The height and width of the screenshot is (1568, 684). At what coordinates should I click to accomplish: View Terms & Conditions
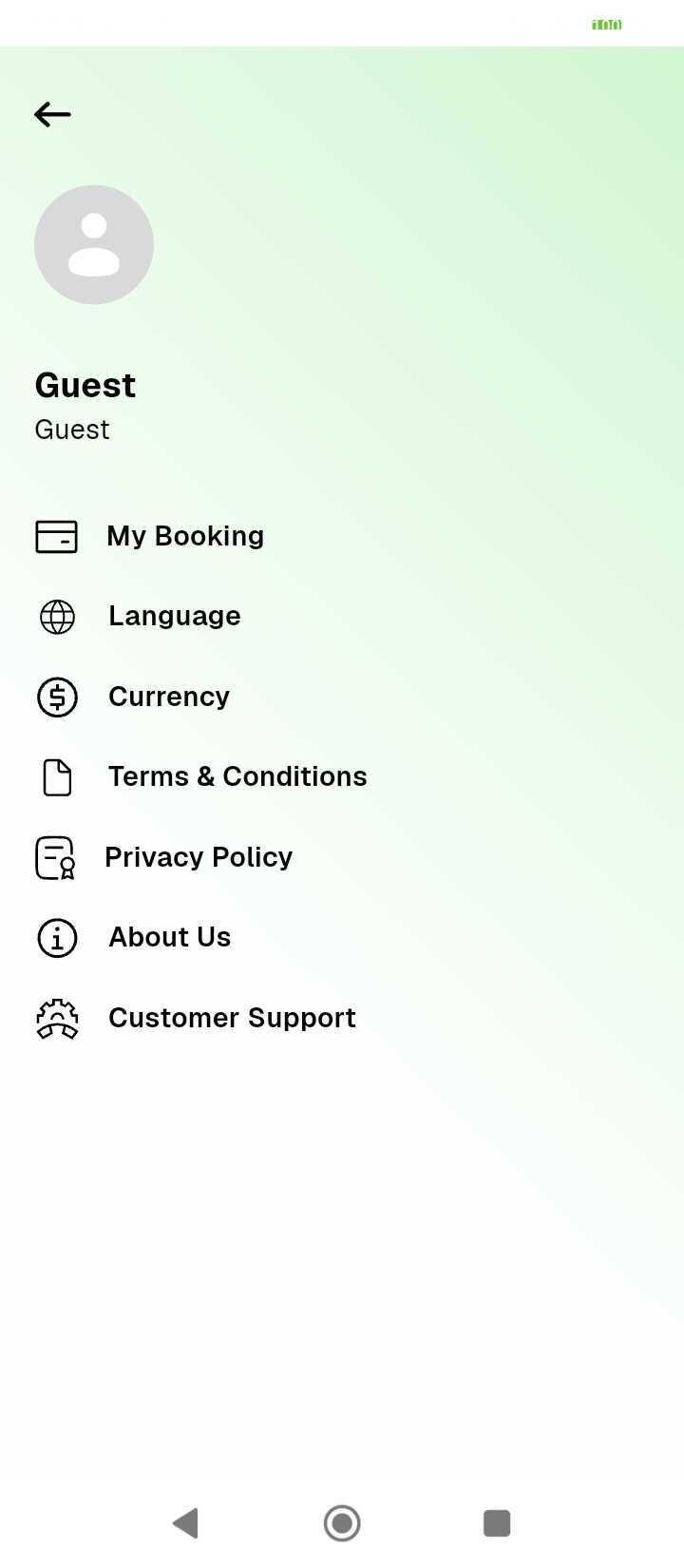pyautogui.click(x=237, y=776)
